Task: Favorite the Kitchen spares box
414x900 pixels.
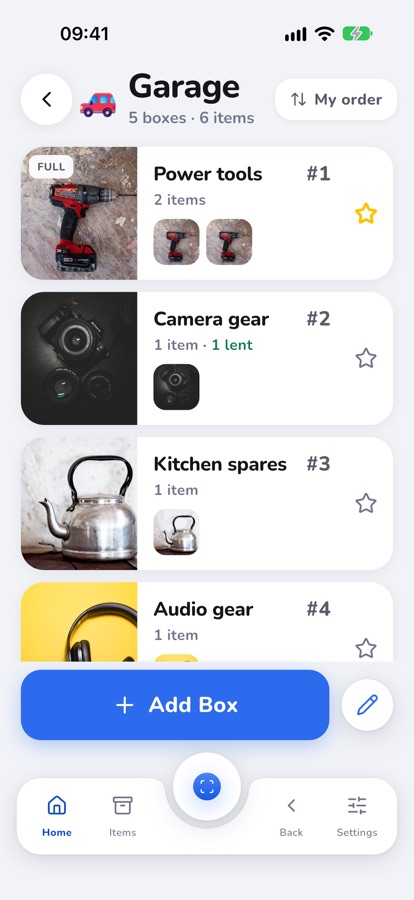Action: [x=366, y=503]
